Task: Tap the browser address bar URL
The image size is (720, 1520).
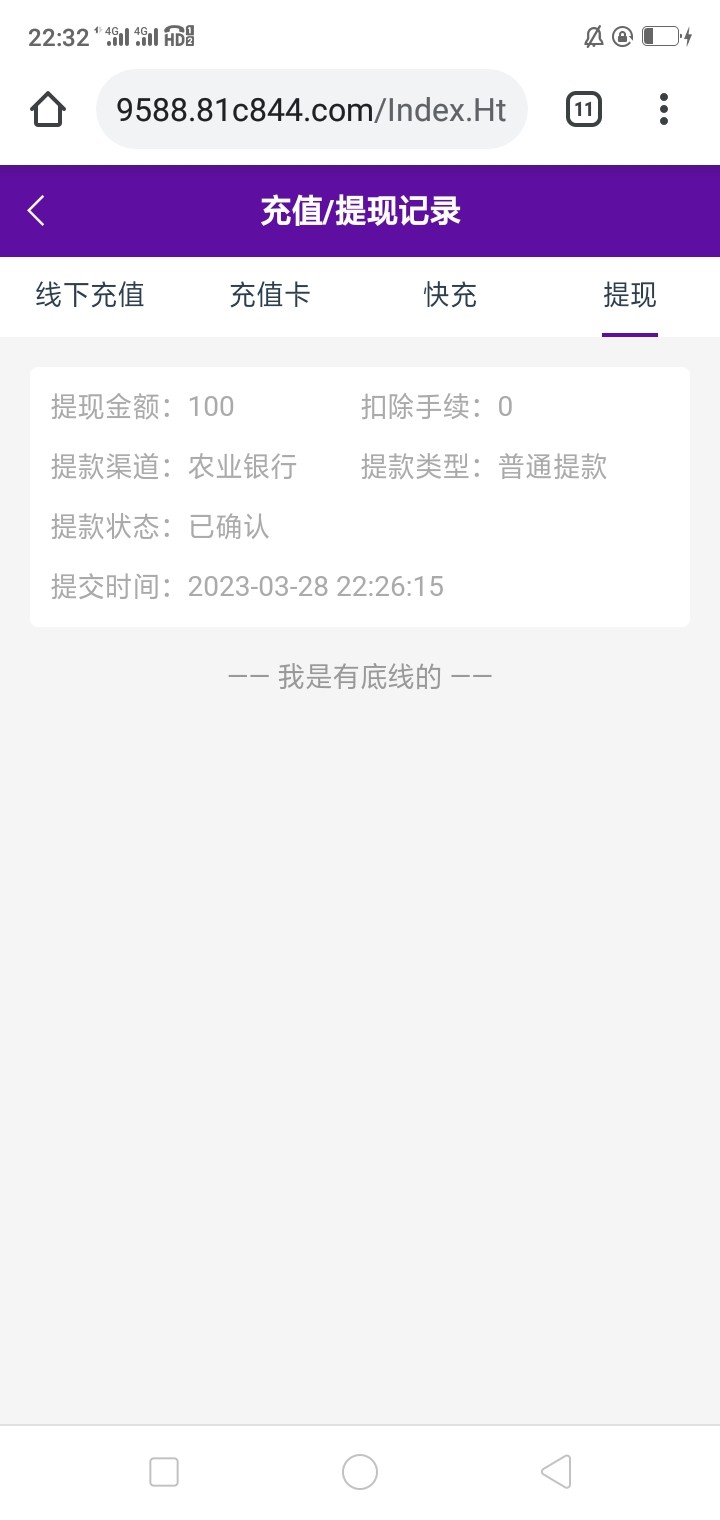Action: click(311, 109)
